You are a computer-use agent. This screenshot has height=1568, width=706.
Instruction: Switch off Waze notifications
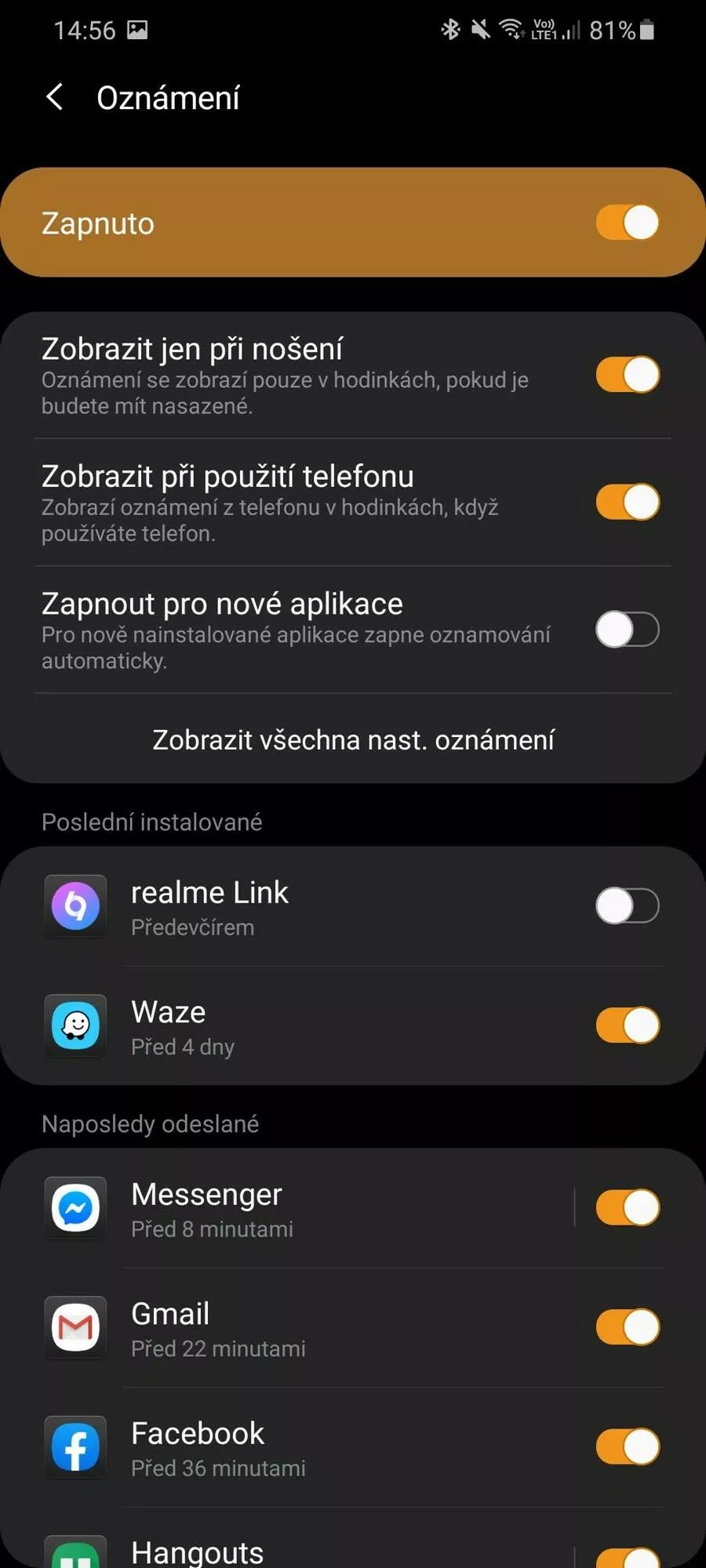coord(628,1025)
